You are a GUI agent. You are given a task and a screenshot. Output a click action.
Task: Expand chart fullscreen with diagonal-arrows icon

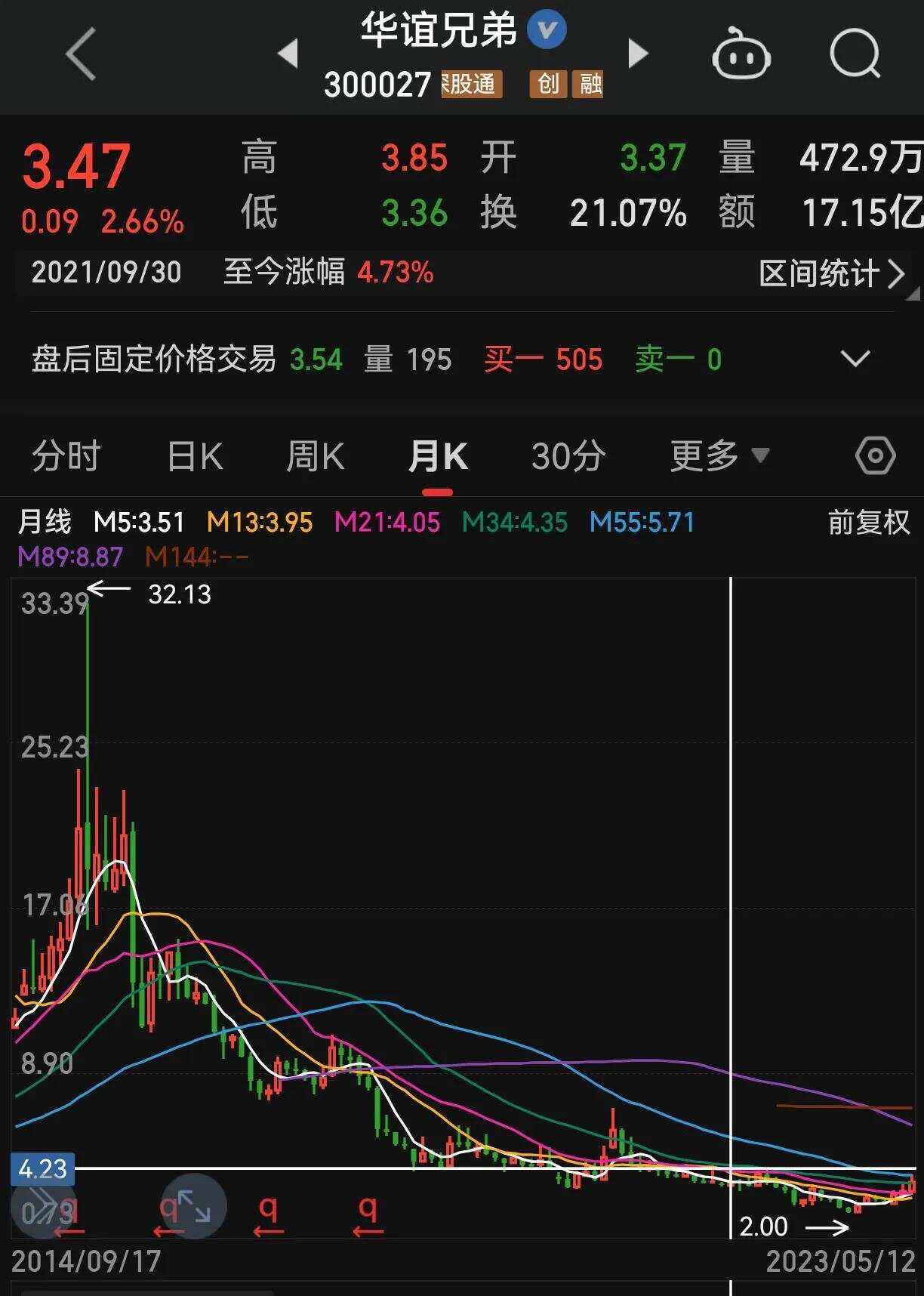pyautogui.click(x=192, y=1205)
